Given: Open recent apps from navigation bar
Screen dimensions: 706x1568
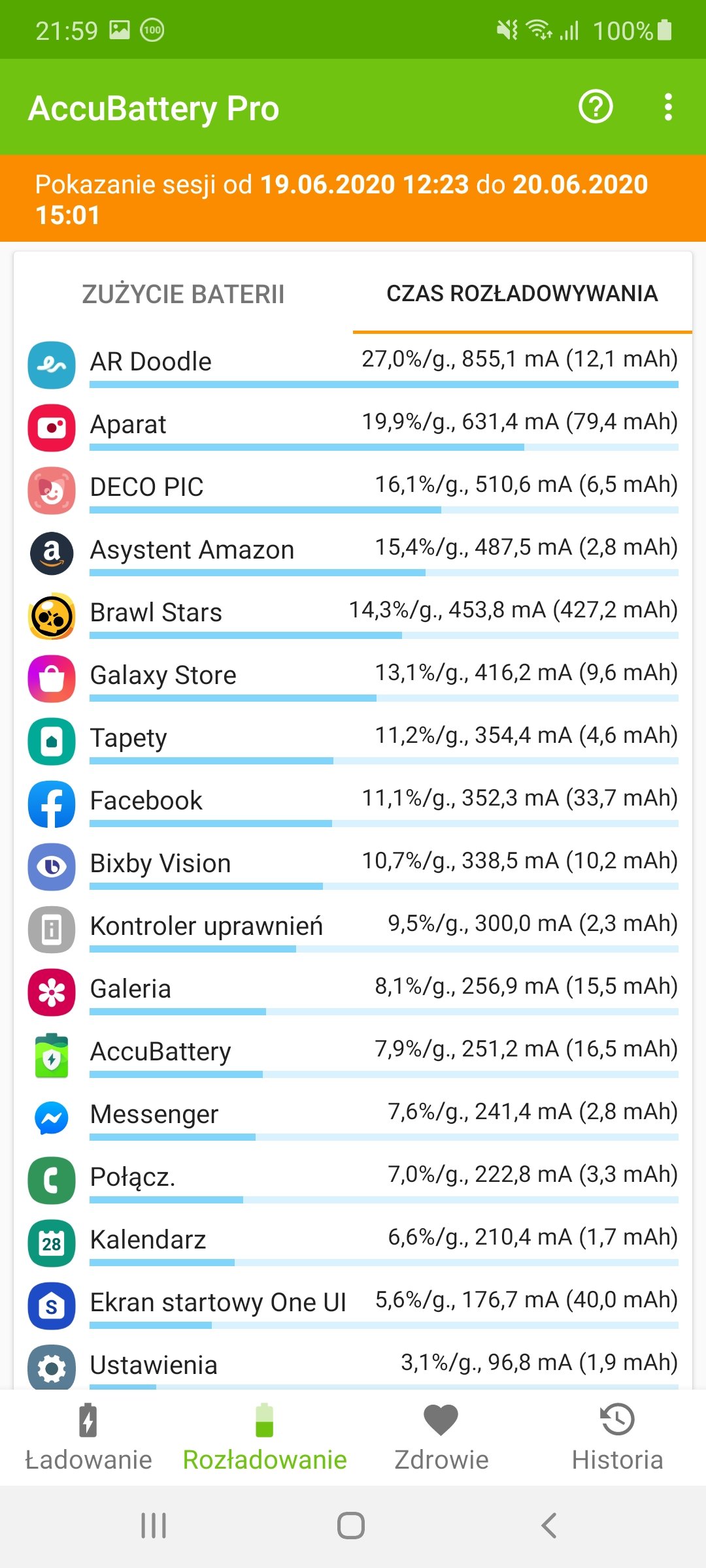Looking at the screenshot, I should pos(154,1526).
